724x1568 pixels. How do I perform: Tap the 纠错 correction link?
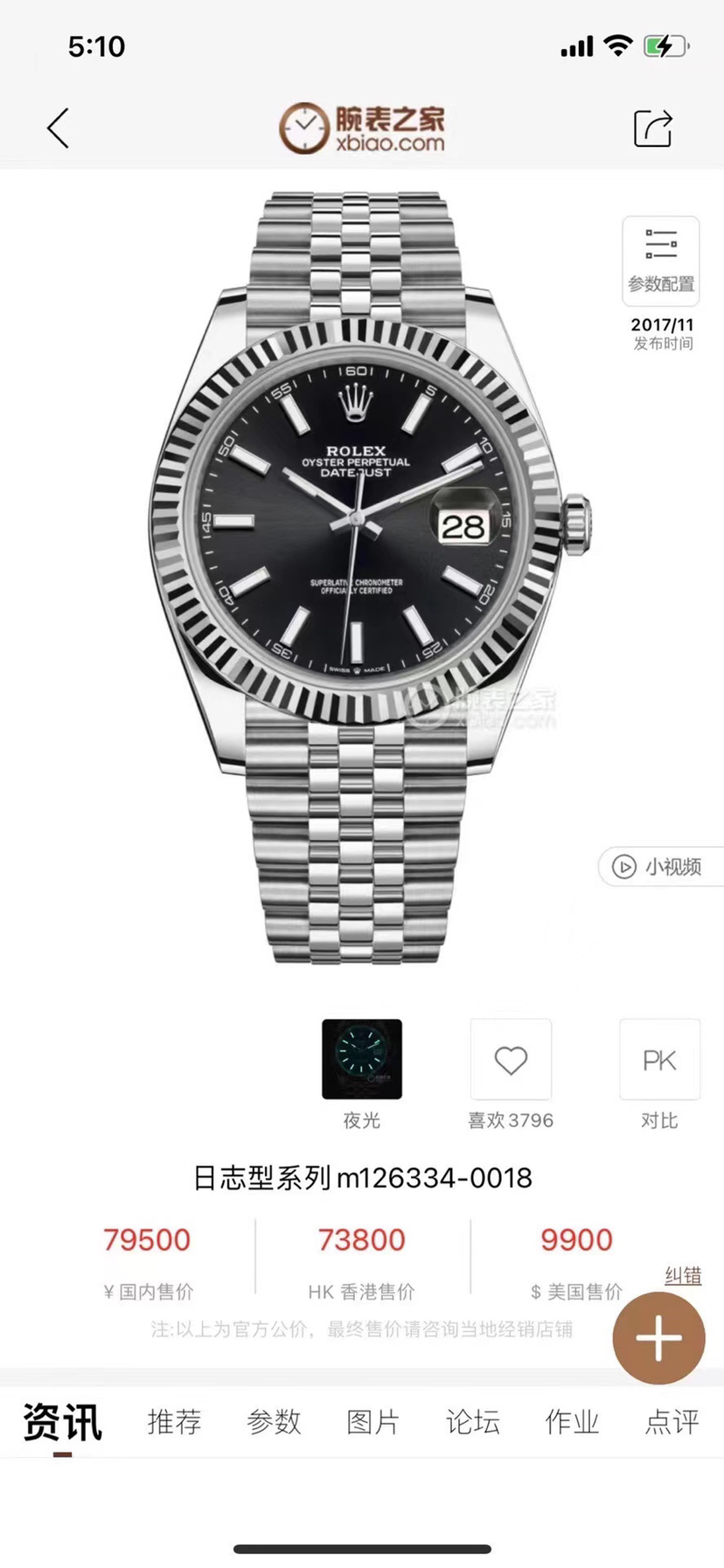pyautogui.click(x=683, y=1276)
